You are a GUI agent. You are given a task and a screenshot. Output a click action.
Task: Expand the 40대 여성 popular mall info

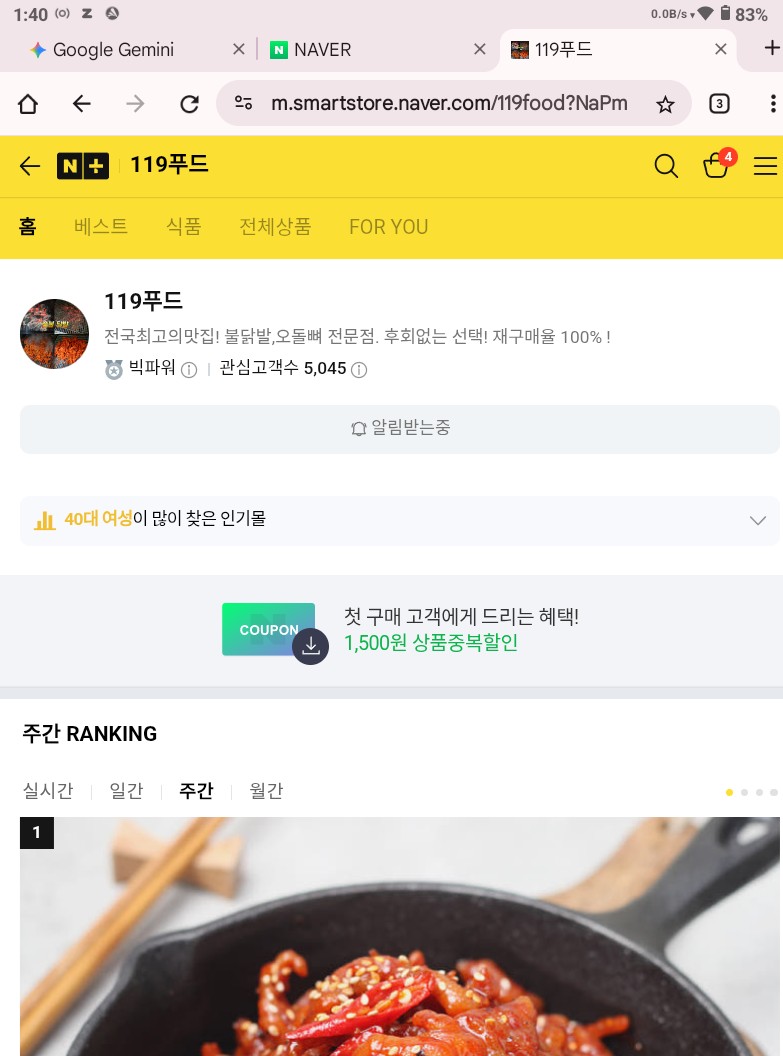click(757, 520)
